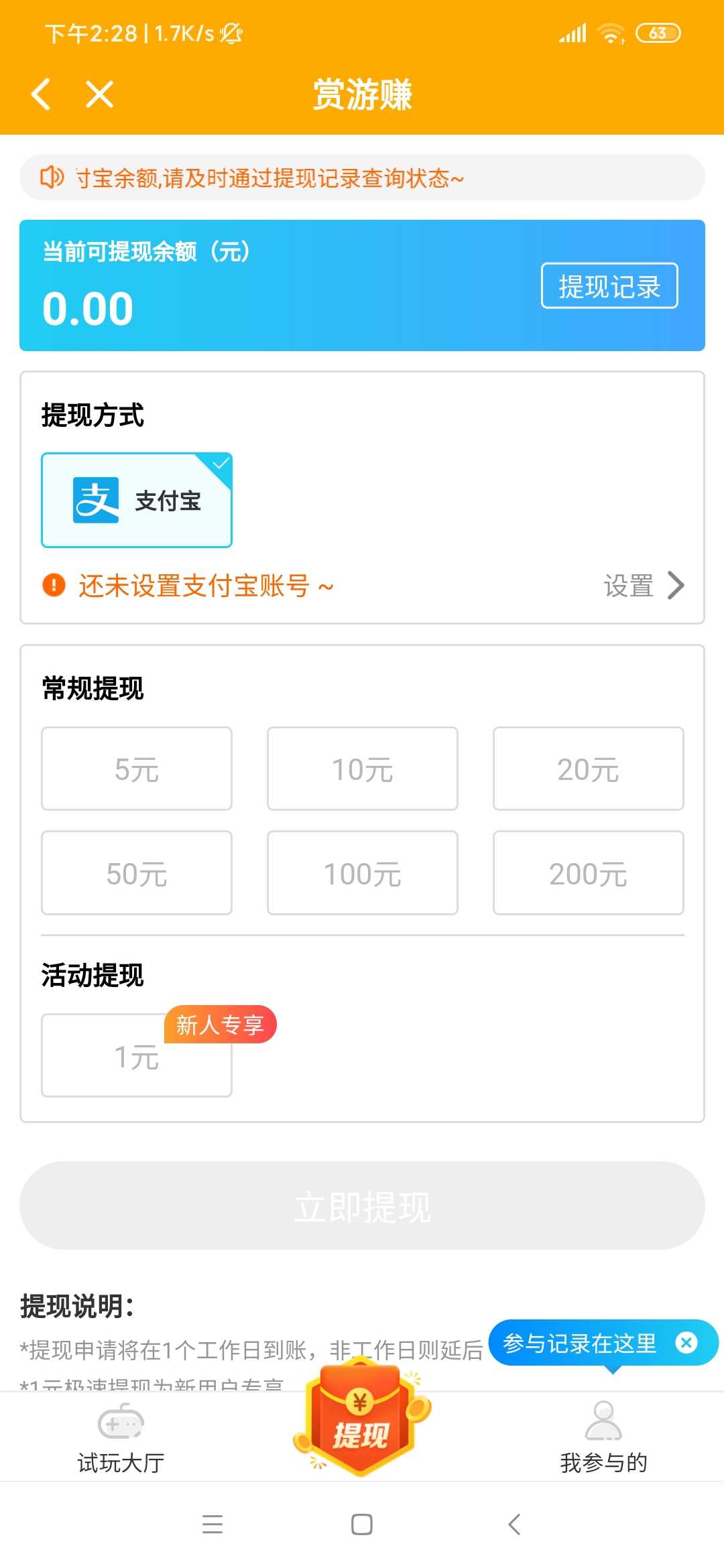724x1568 pixels.
Task: Click the orange warning icon beside 还未设置支付宝账号
Action: pos(54,585)
